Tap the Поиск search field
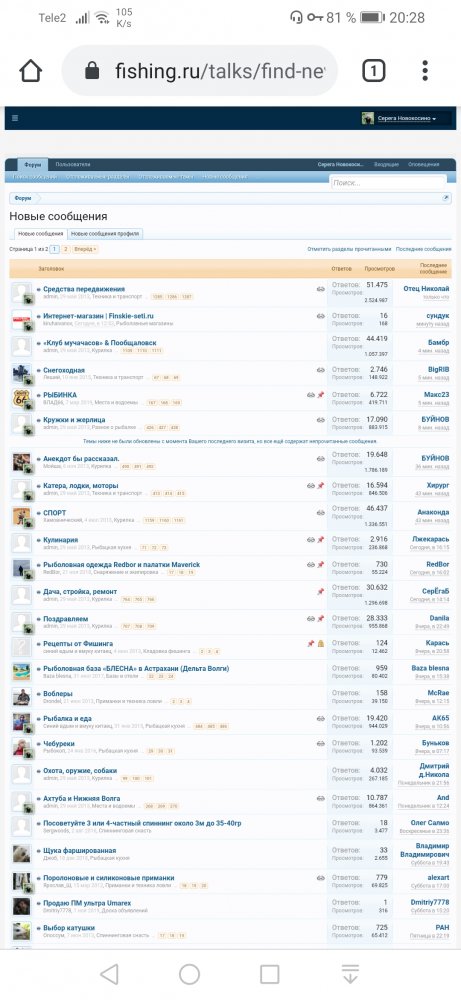This screenshot has width=461, height=1000. point(388,182)
